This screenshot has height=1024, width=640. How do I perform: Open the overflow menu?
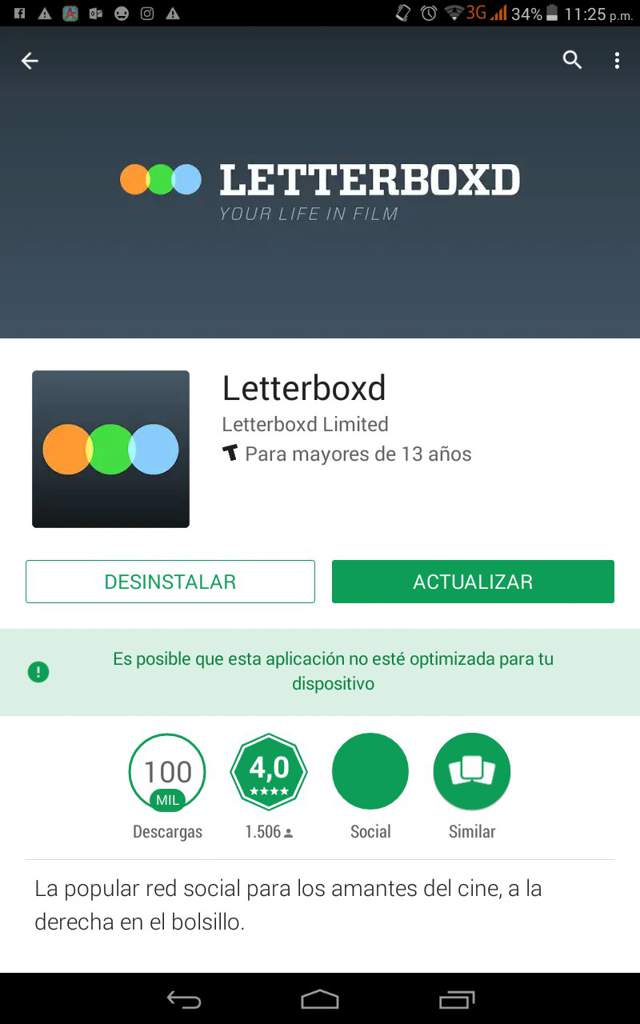pyautogui.click(x=616, y=61)
